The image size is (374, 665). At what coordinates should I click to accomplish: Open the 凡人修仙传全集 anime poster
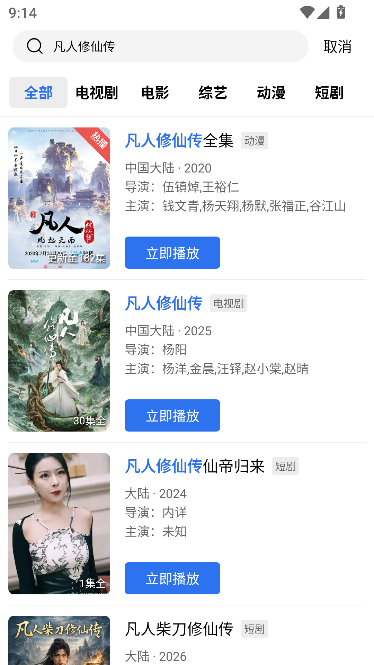[x=59, y=198]
